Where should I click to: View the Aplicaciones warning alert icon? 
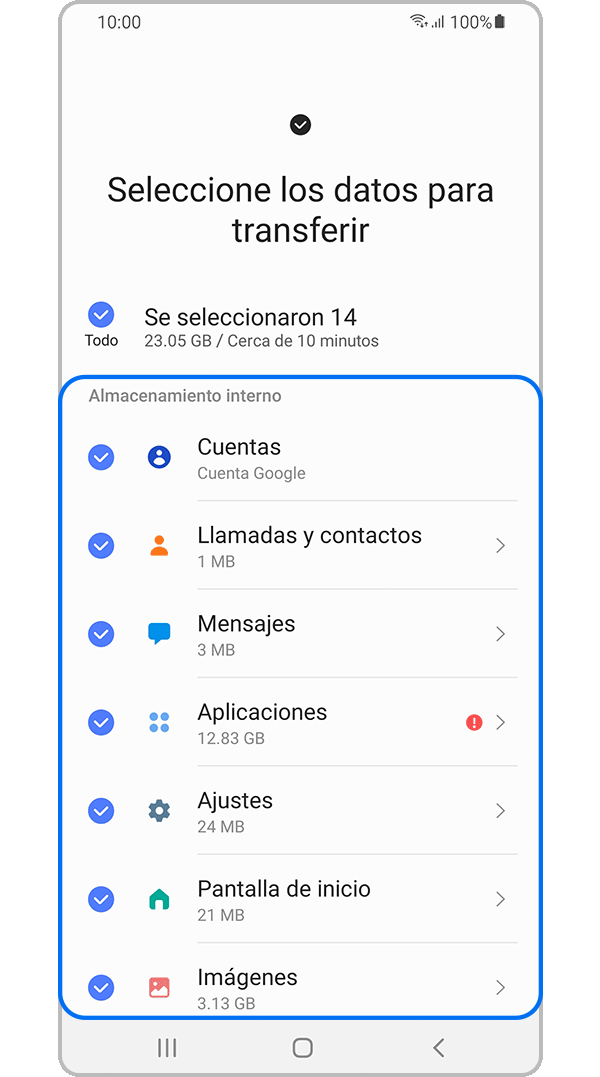pos(474,722)
